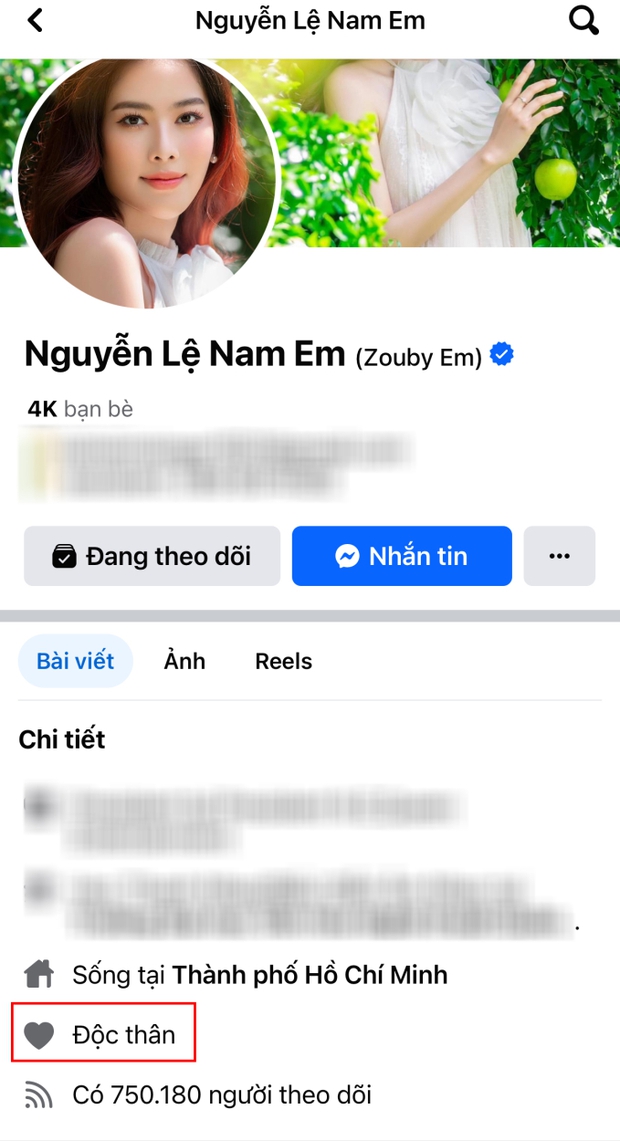Image resolution: width=620 pixels, height=1141 pixels.
Task: Switch to the Reels tab
Action: (283, 661)
